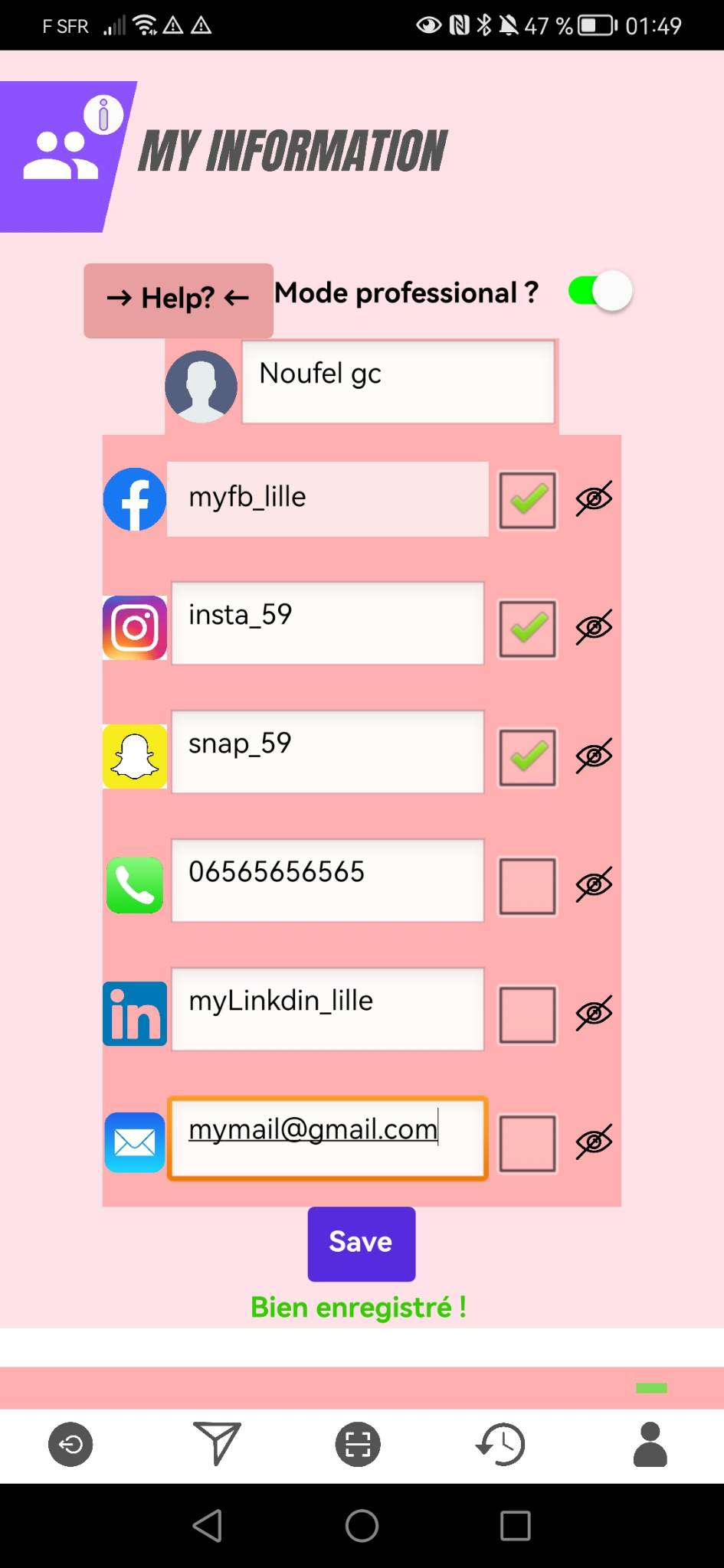Toggle visibility eye for Instagram

coord(594,627)
